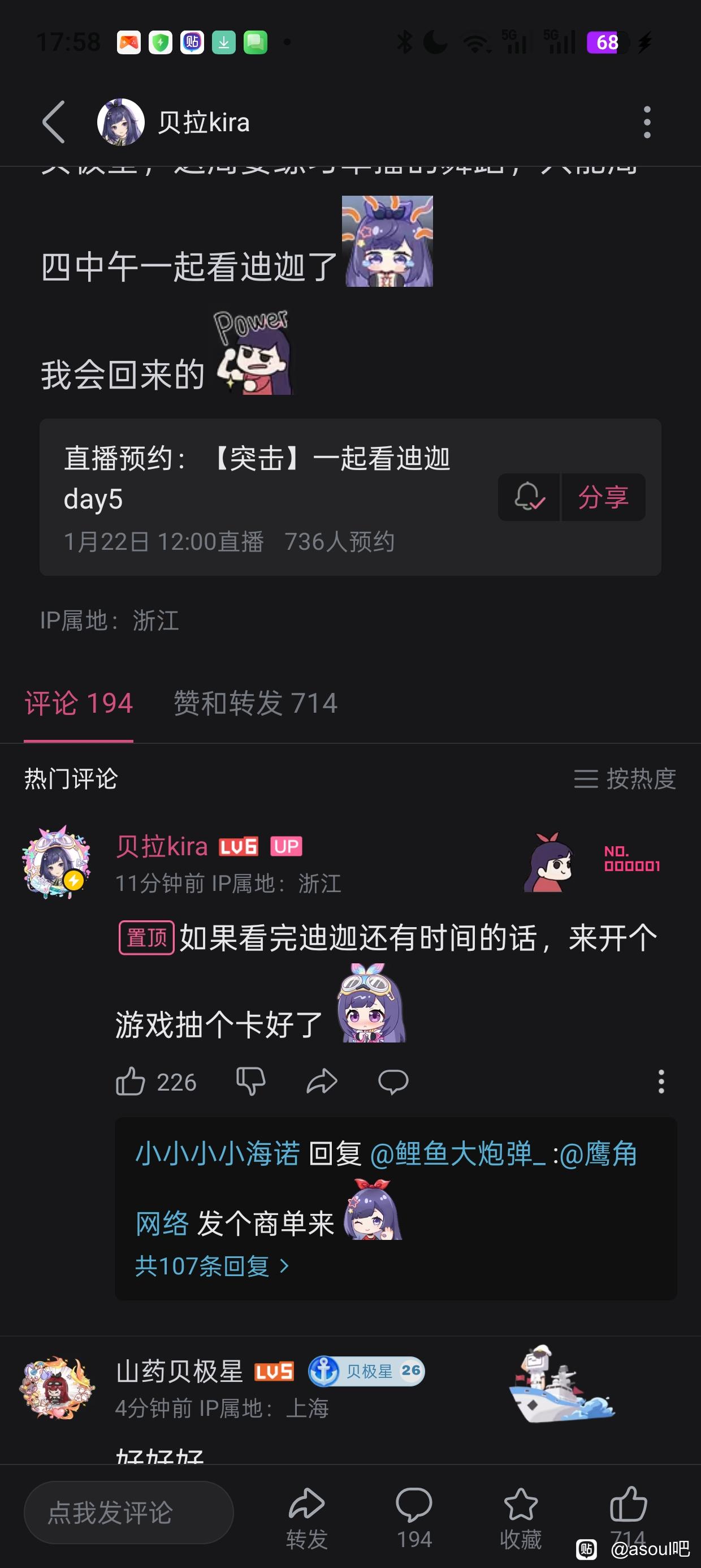Dislike 贝拉kira's pinned comment
The image size is (701, 1568).
[x=250, y=1082]
